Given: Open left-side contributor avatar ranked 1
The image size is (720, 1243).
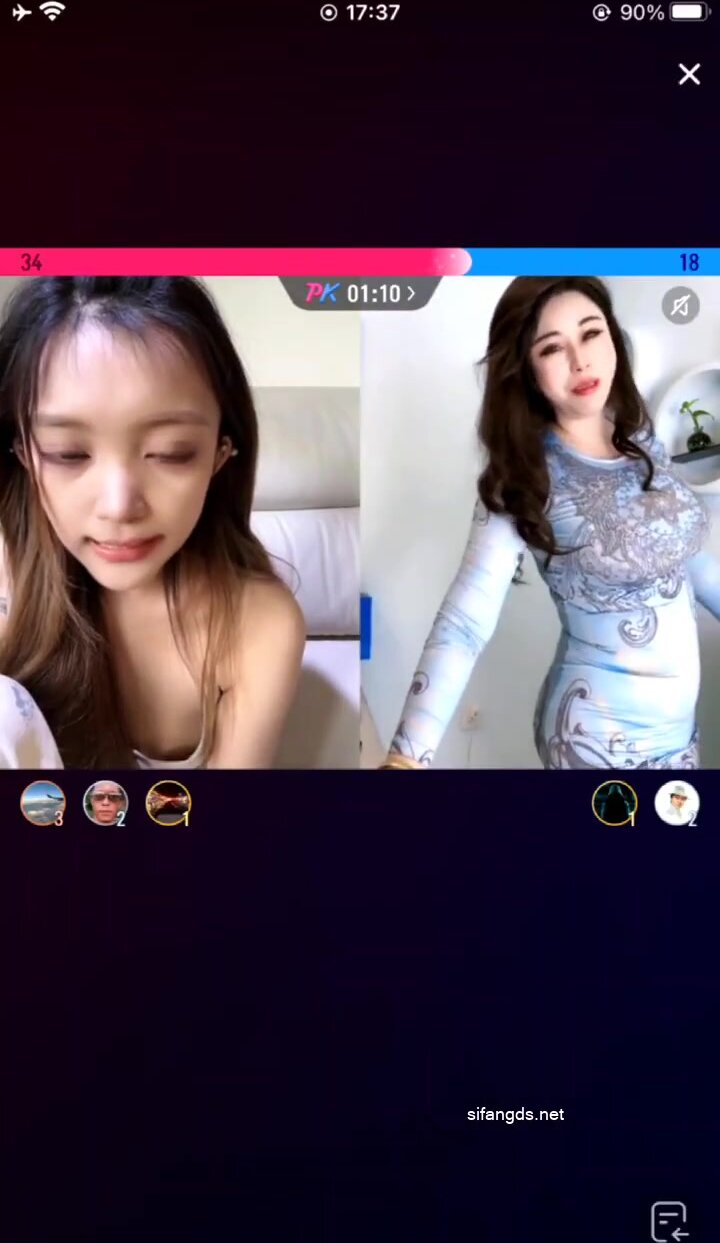Looking at the screenshot, I should pyautogui.click(x=168, y=803).
